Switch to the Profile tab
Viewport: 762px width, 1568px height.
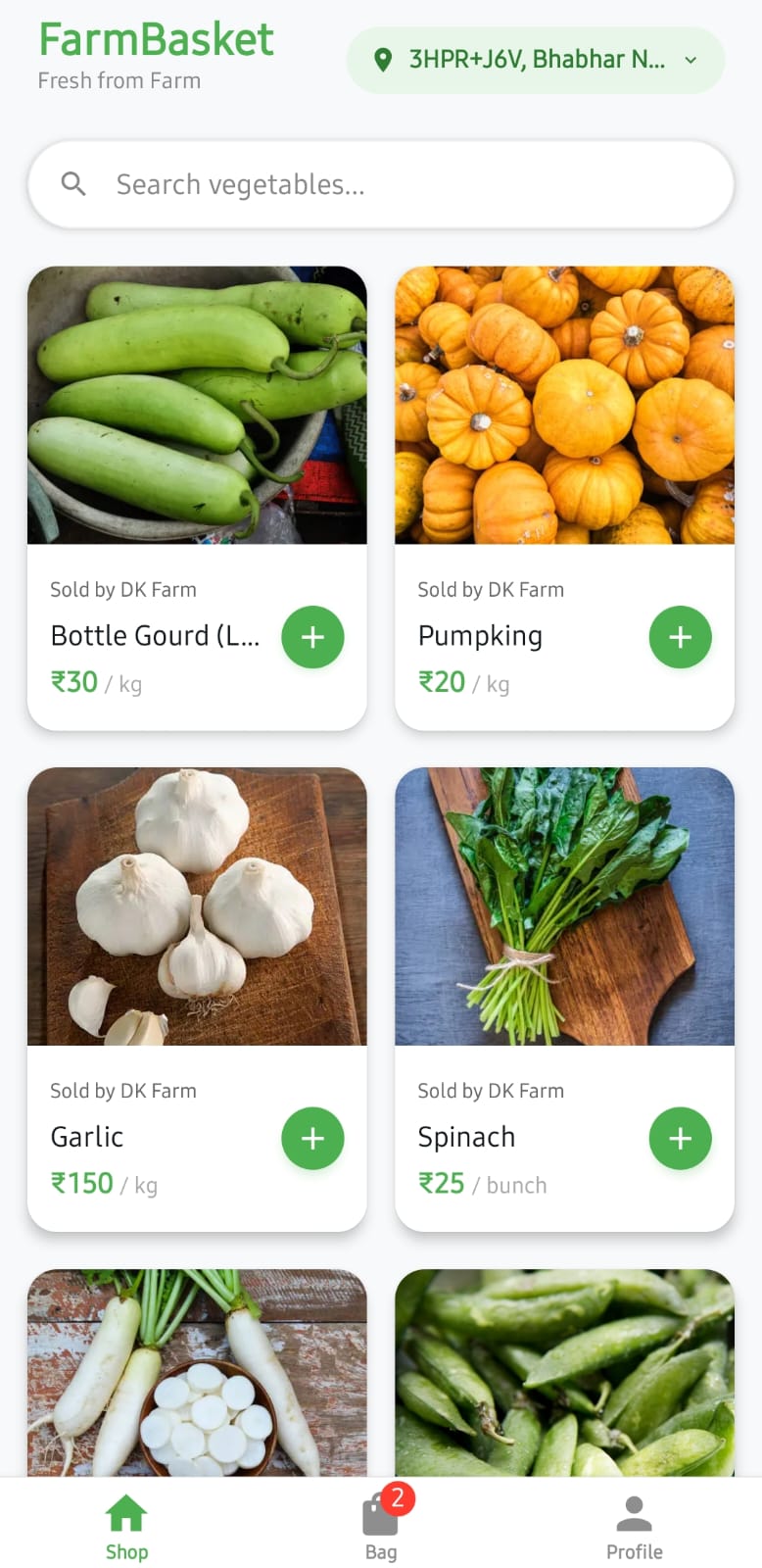634,1527
